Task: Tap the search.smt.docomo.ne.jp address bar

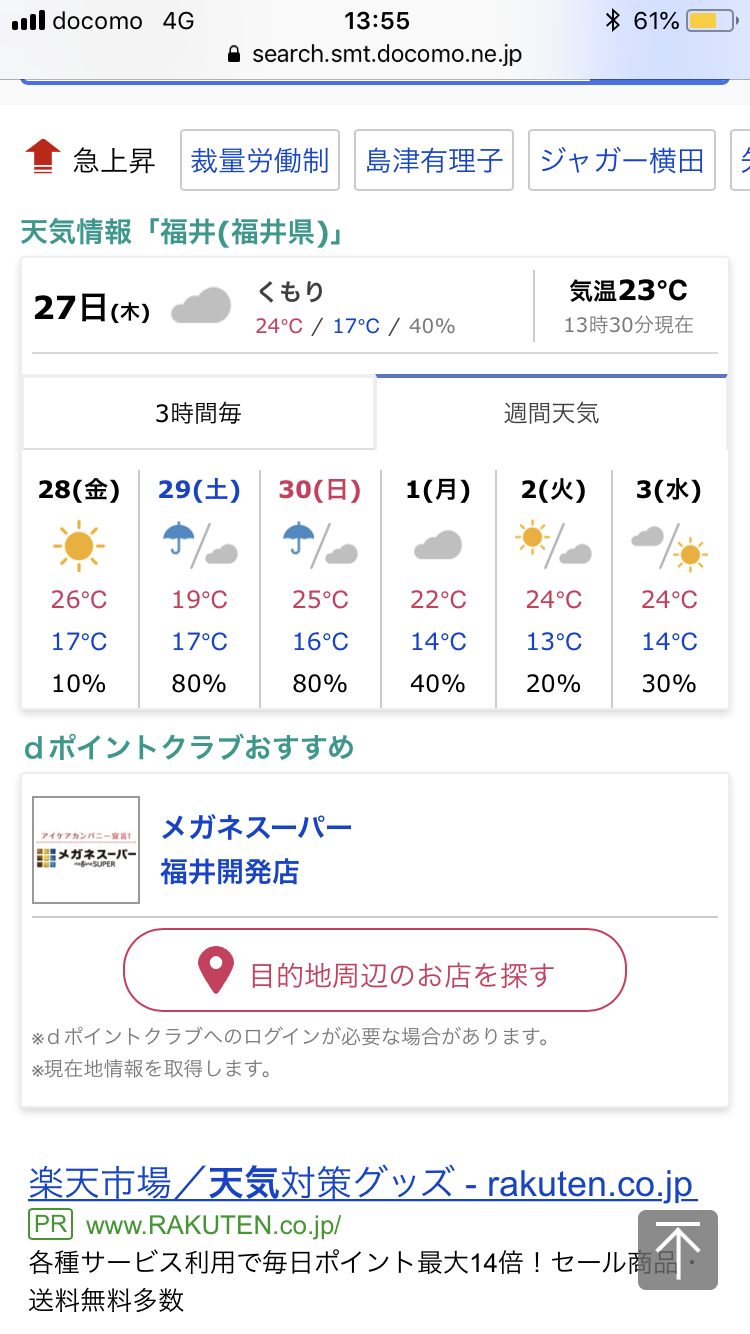Action: (375, 54)
